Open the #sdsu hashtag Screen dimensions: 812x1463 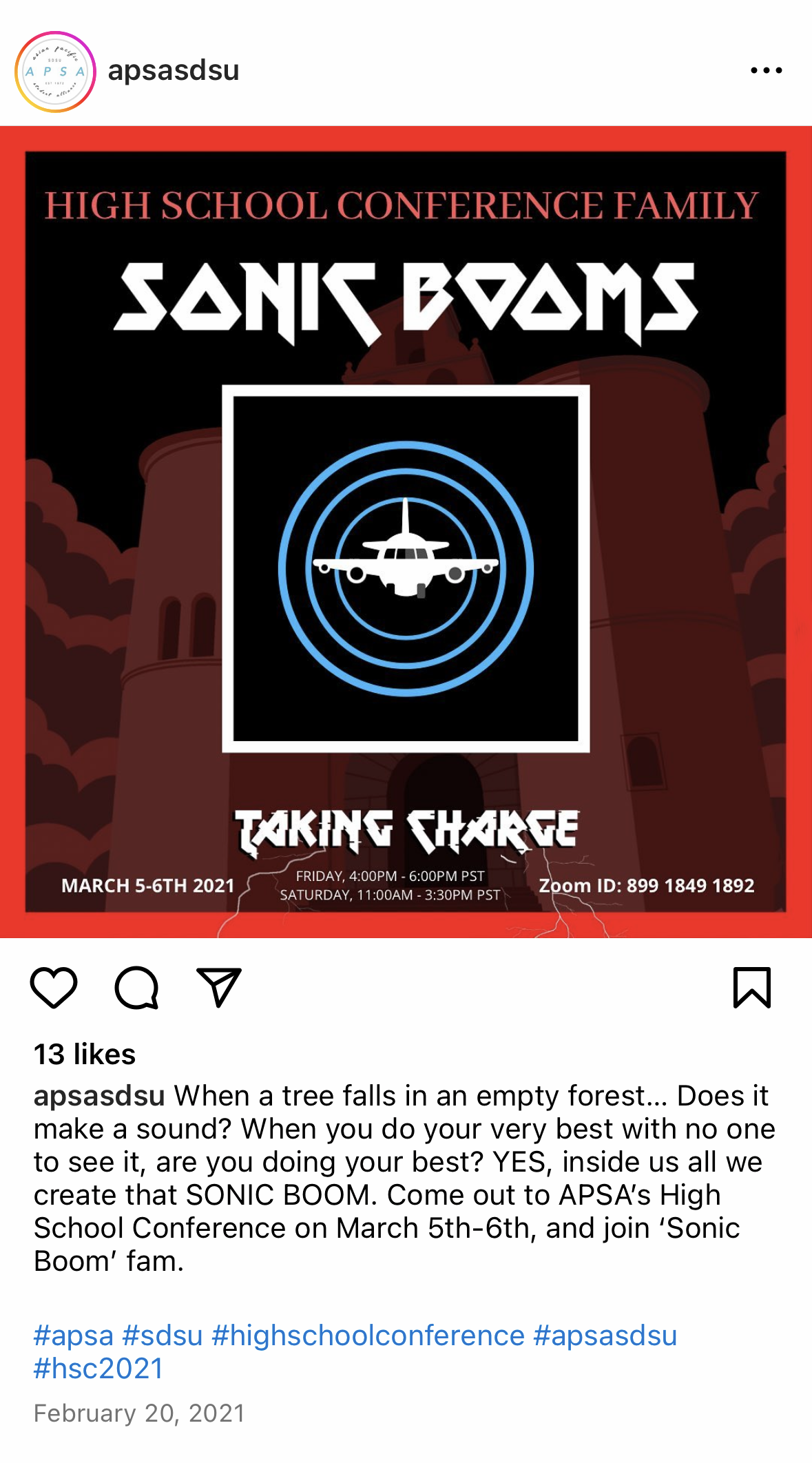(163, 1336)
